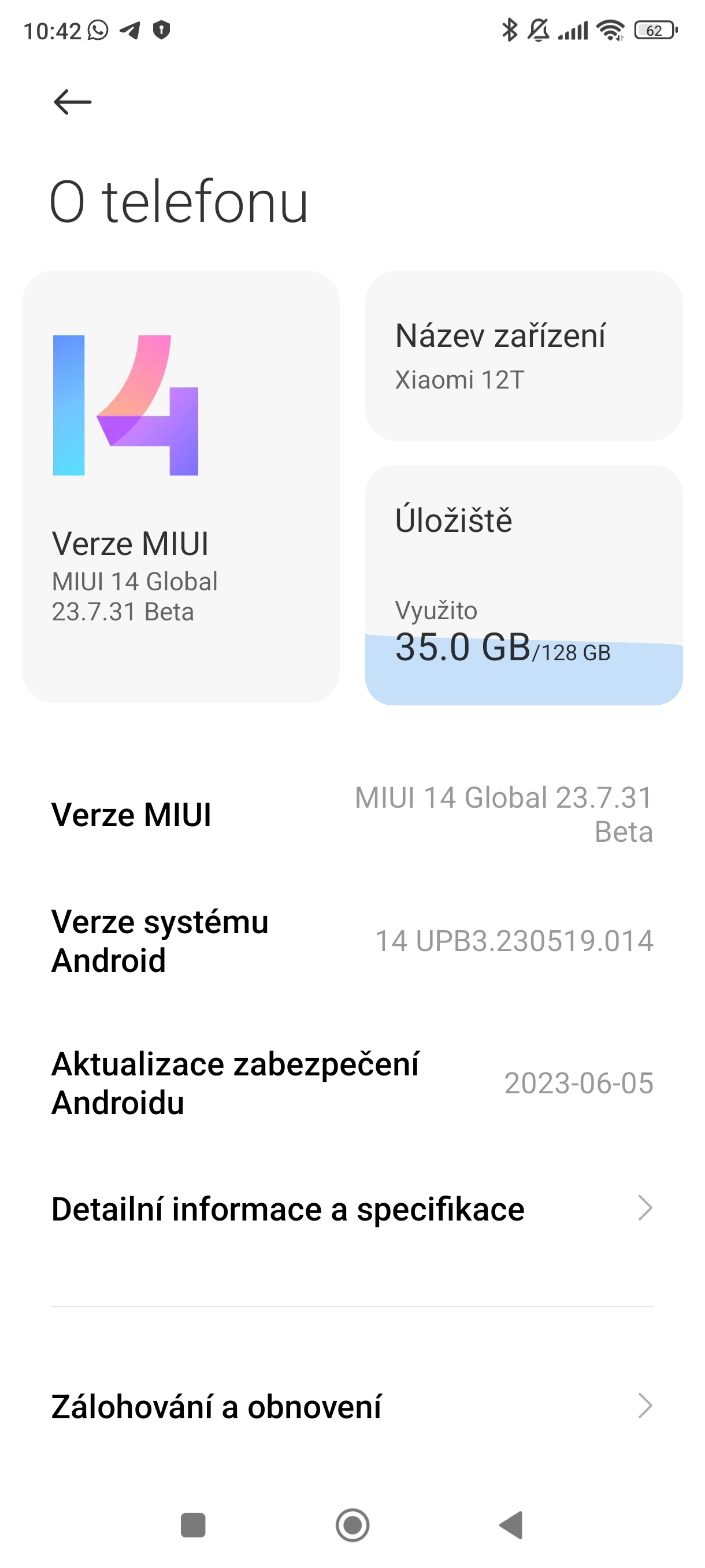705x1568 pixels.
Task: Tap the Aktualizace zabezpečení Androidu row
Action: [352, 1083]
